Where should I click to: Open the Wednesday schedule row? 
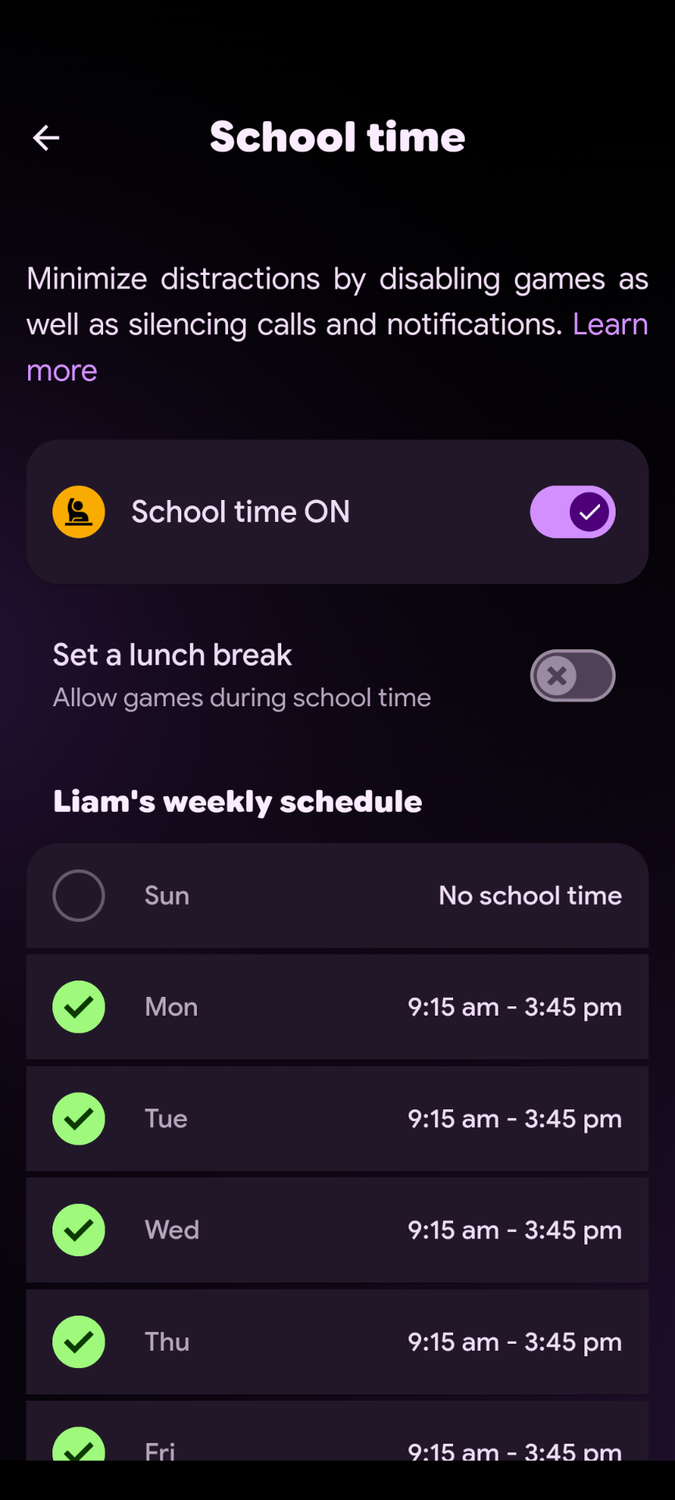pyautogui.click(x=337, y=1230)
